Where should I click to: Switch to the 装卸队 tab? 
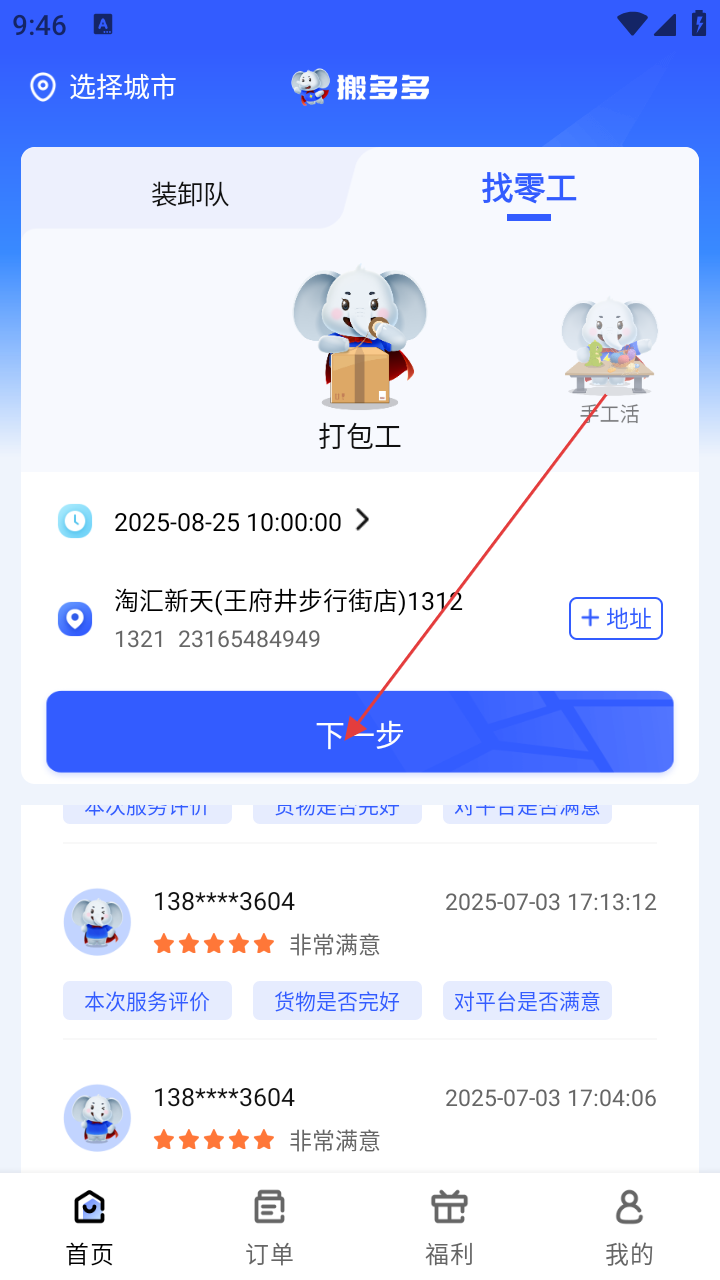pos(190,193)
